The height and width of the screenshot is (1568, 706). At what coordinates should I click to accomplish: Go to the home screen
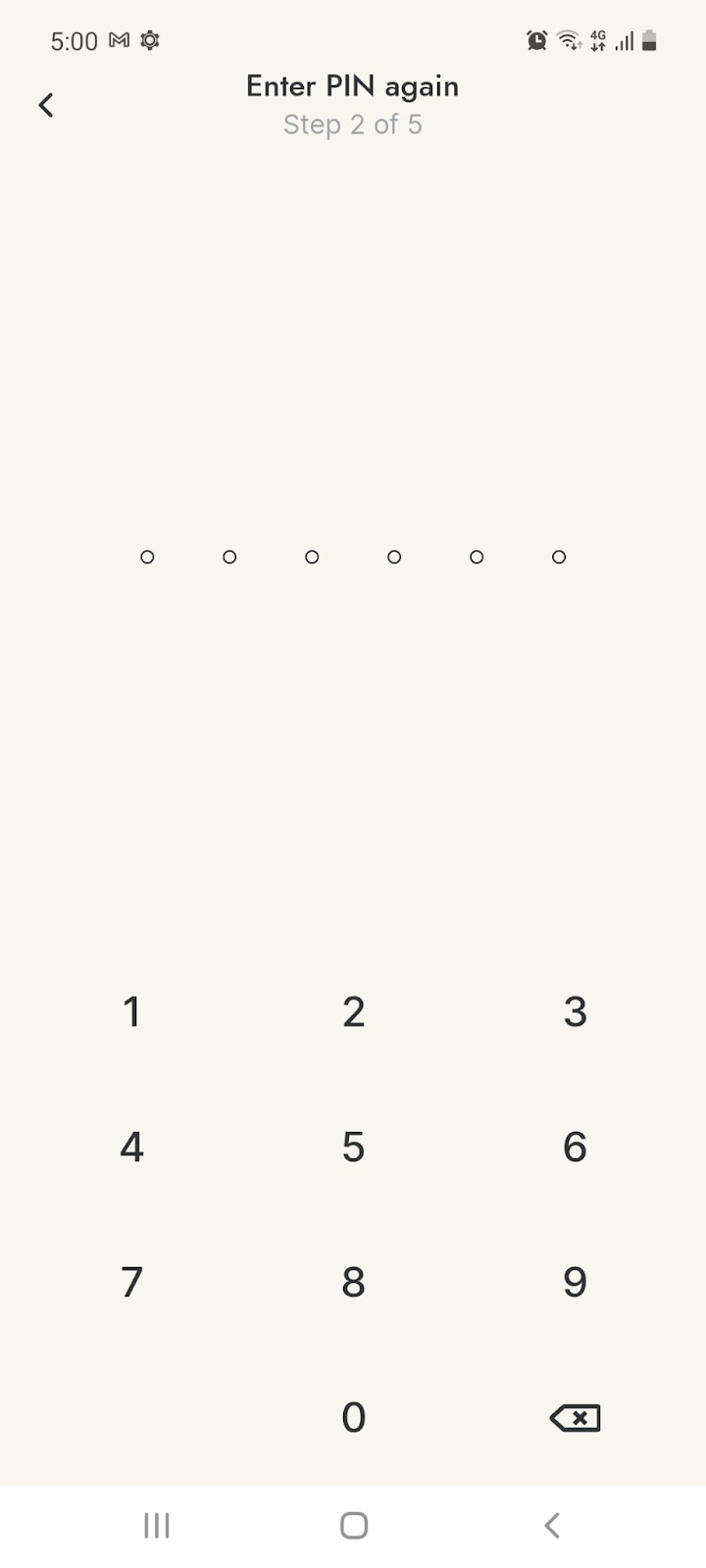pyautogui.click(x=353, y=1525)
